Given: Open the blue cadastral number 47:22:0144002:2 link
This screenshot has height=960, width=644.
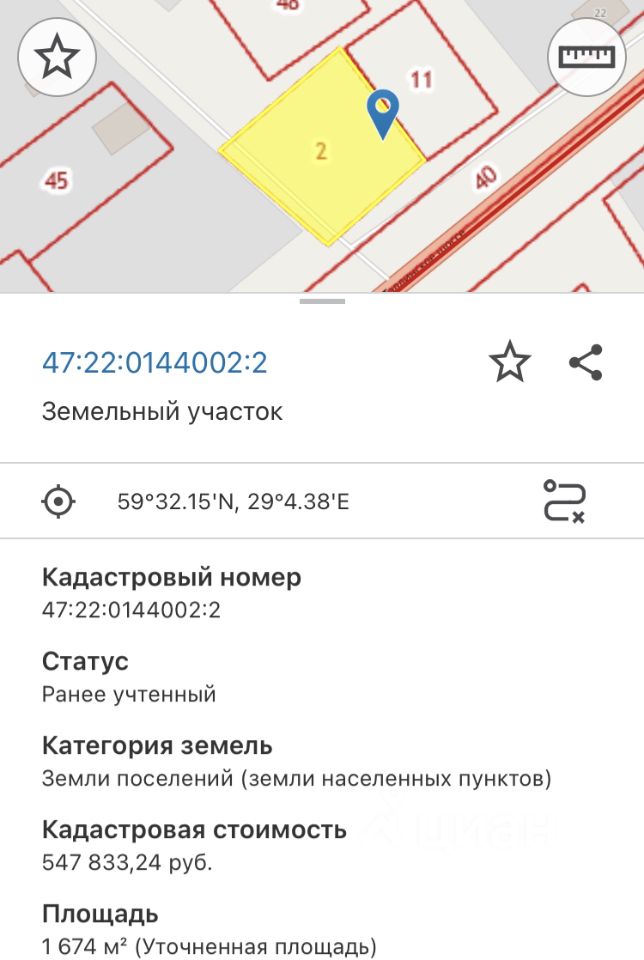Looking at the screenshot, I should tap(154, 362).
